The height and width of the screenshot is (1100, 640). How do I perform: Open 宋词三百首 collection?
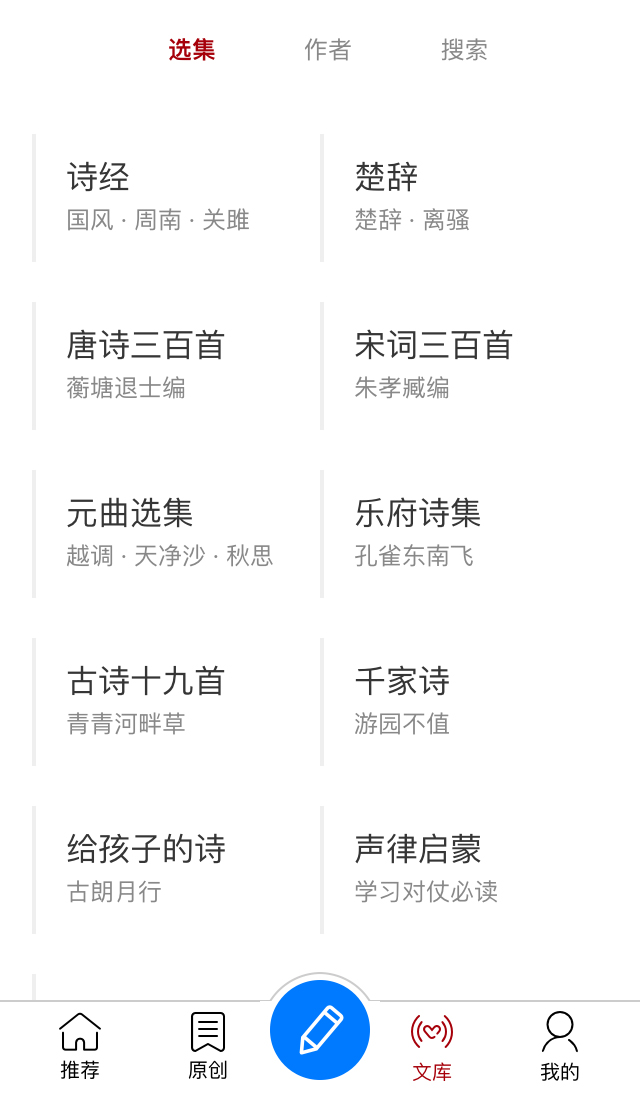tap(460, 366)
